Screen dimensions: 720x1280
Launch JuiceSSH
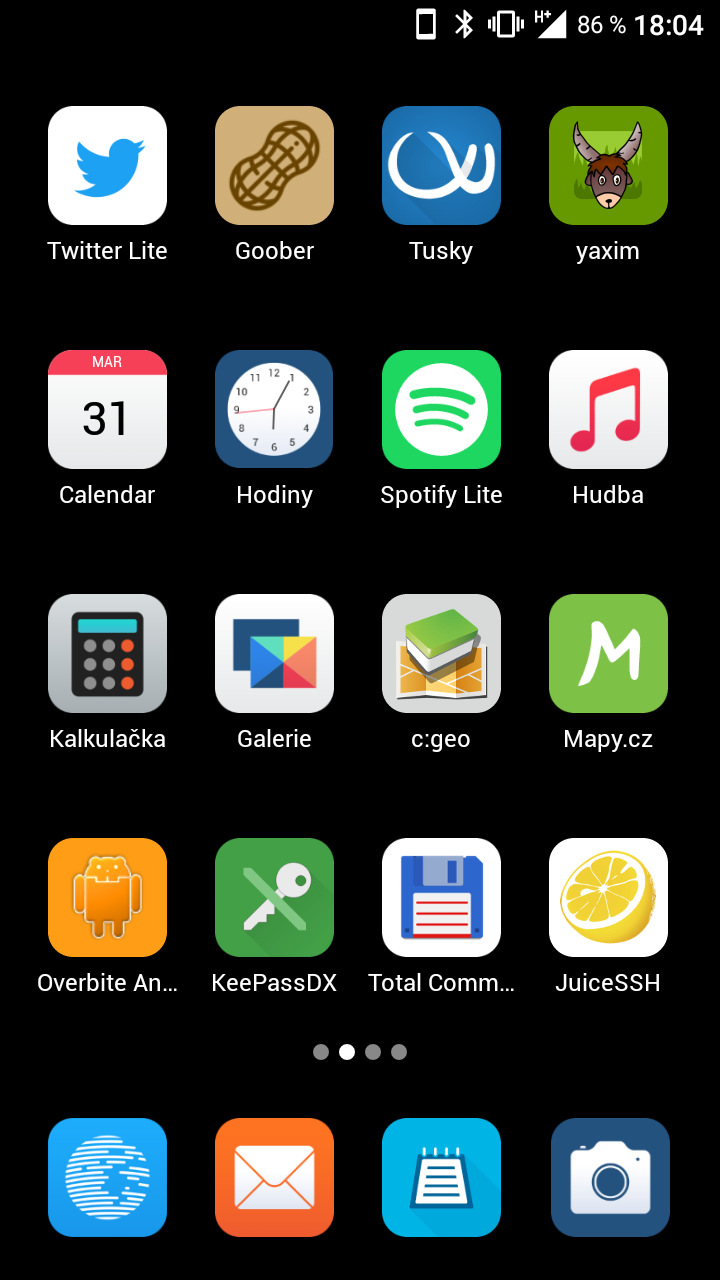click(608, 898)
